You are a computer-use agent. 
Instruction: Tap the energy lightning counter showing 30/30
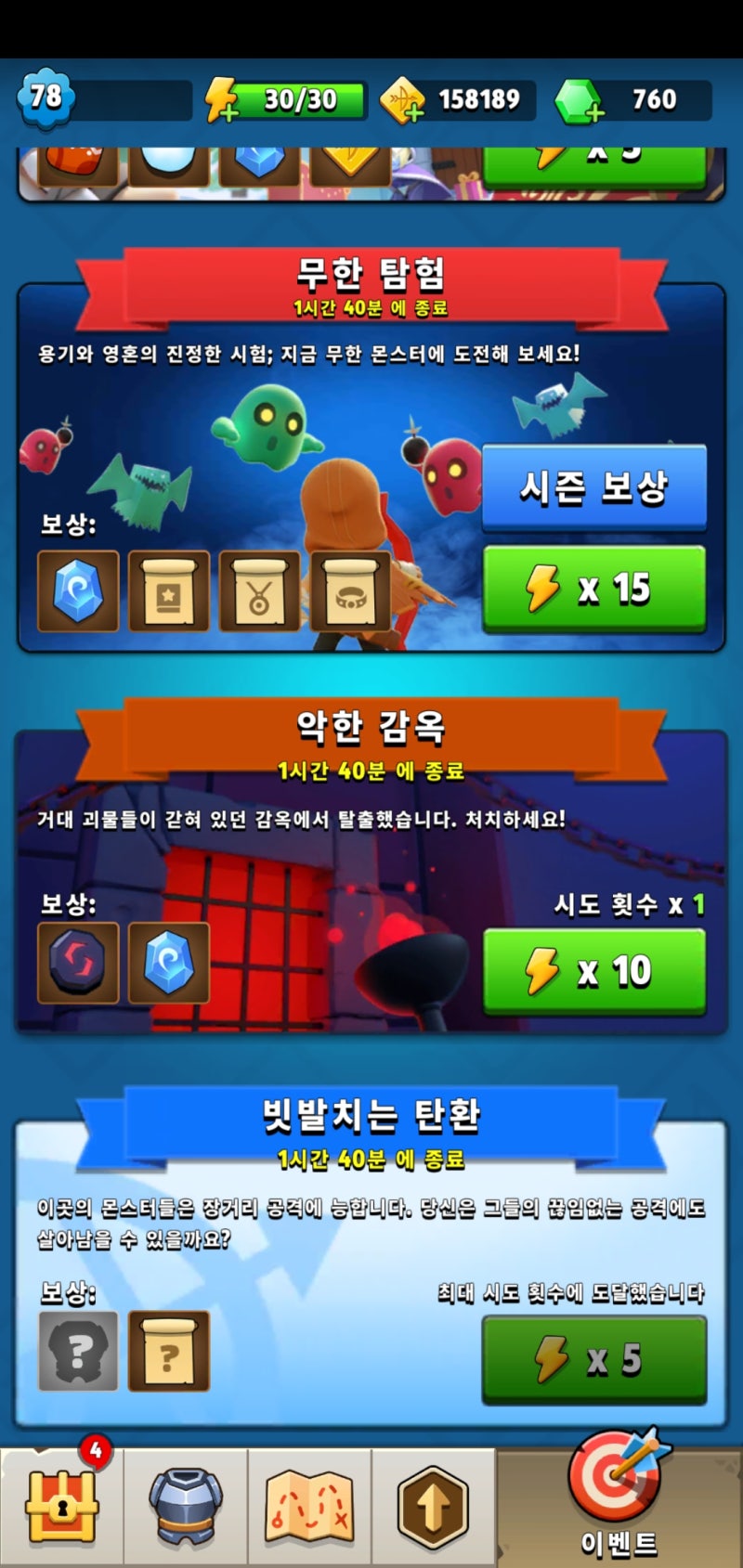[283, 99]
